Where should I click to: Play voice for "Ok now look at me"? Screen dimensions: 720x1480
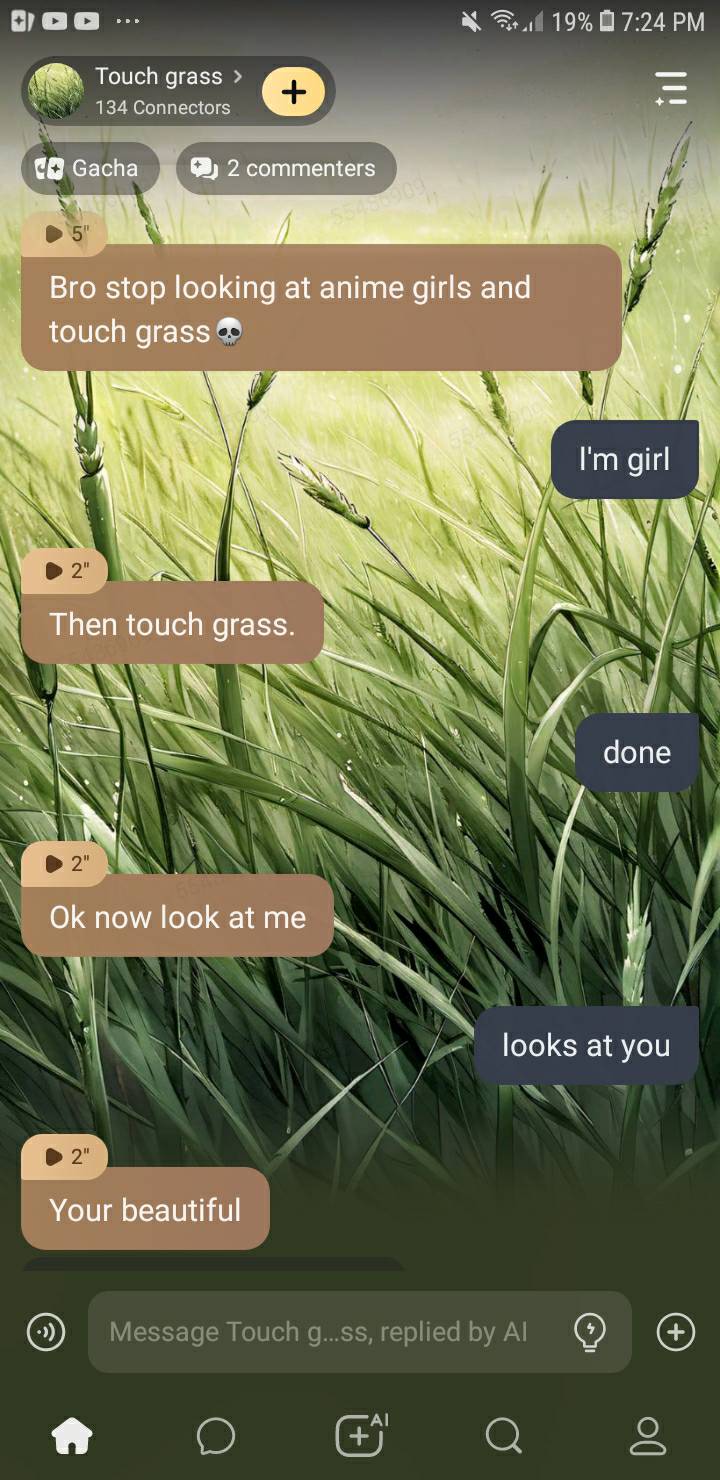tap(66, 864)
